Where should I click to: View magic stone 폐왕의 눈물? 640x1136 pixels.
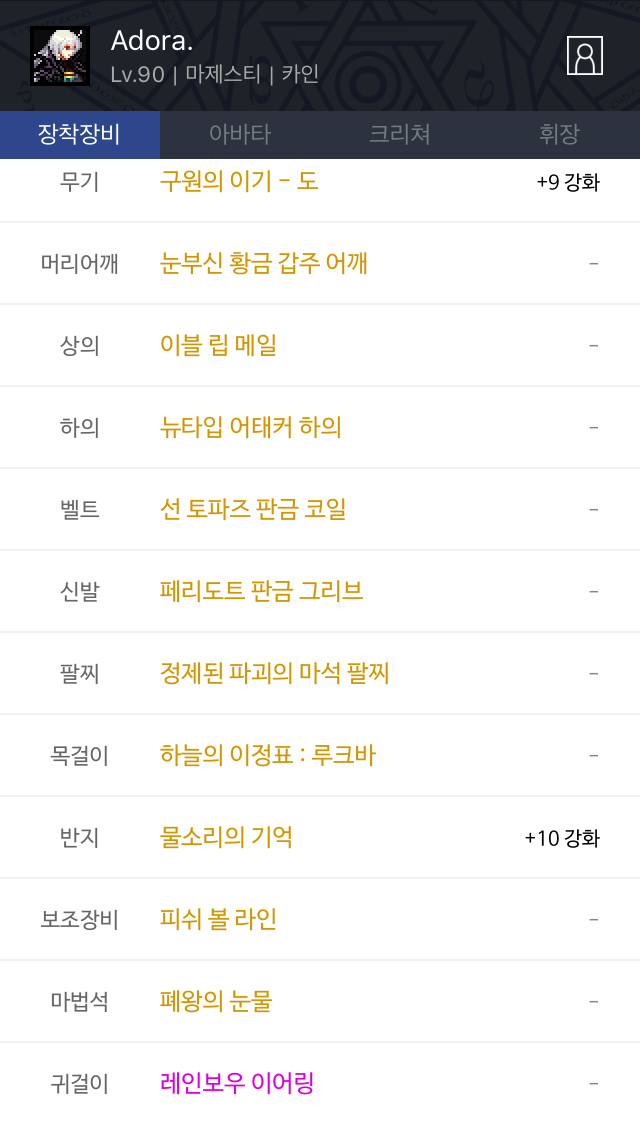point(216,1001)
